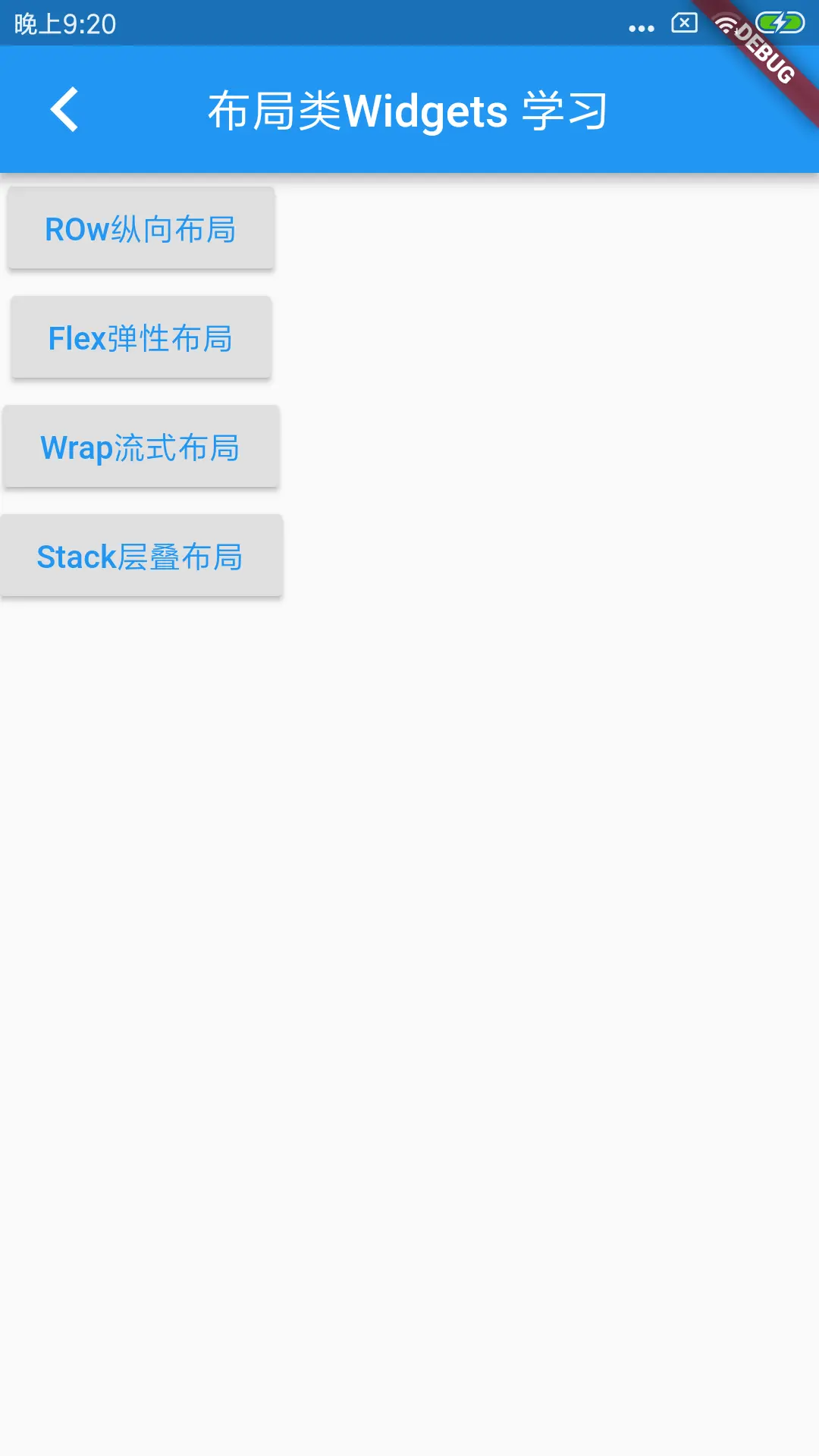This screenshot has height=1456, width=819.
Task: Select the Flex elastic layout button label
Action: coord(140,338)
